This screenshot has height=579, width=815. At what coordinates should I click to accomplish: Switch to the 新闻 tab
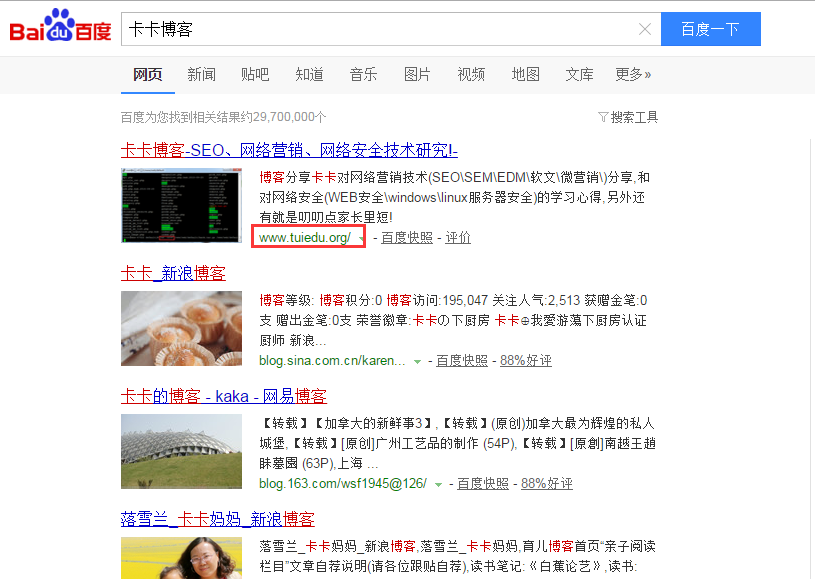[201, 74]
